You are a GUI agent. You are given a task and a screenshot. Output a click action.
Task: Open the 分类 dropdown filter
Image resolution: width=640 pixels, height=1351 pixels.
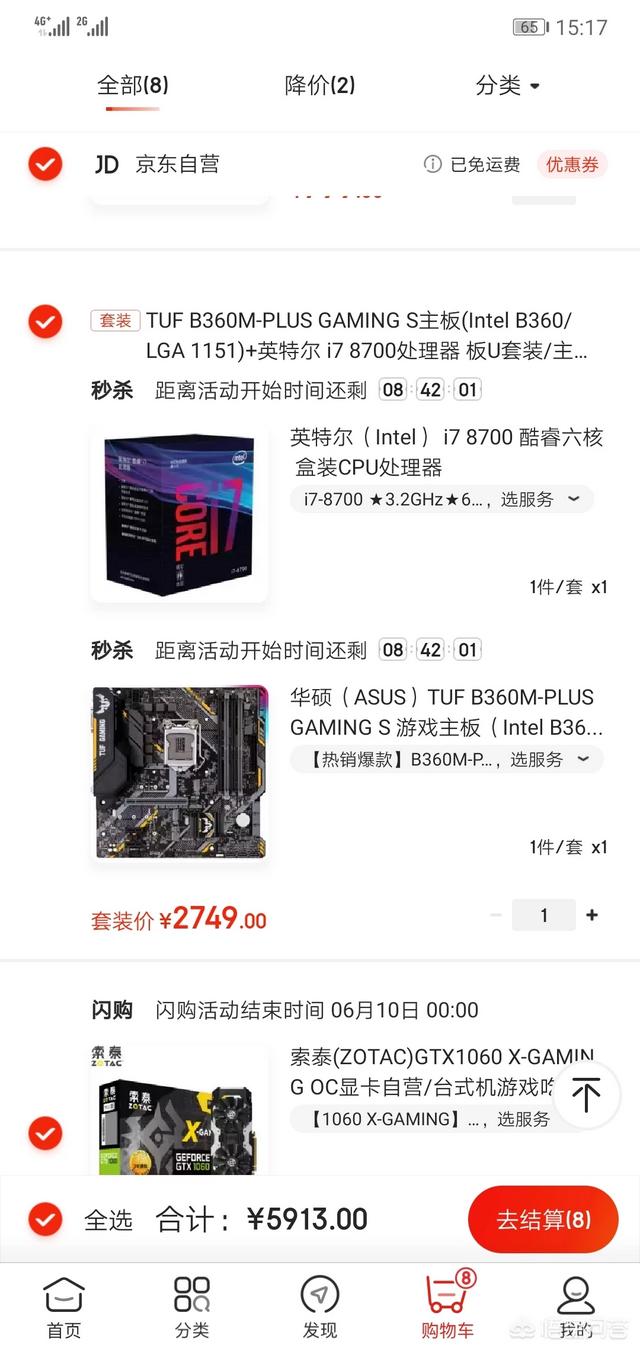[x=507, y=86]
